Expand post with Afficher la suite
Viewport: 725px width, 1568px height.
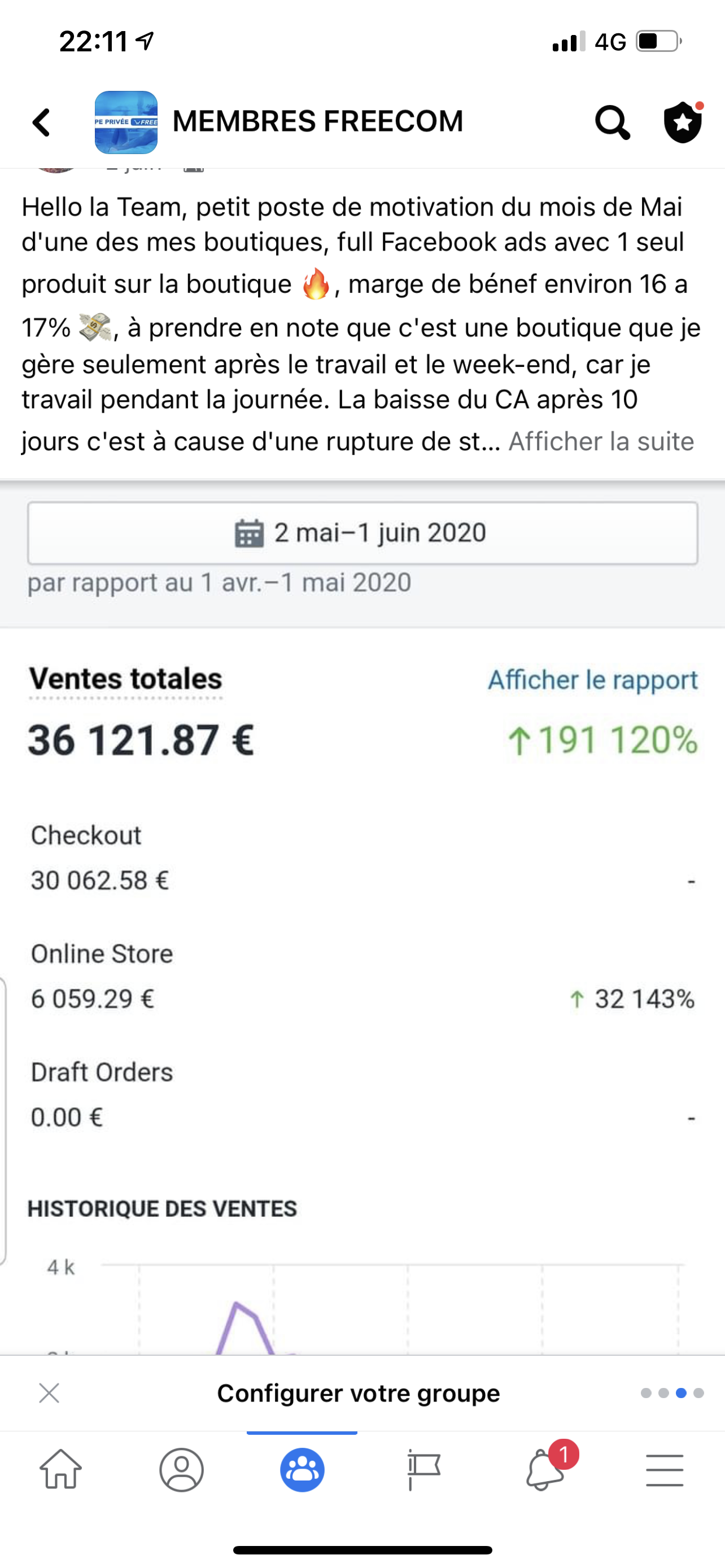(x=601, y=441)
